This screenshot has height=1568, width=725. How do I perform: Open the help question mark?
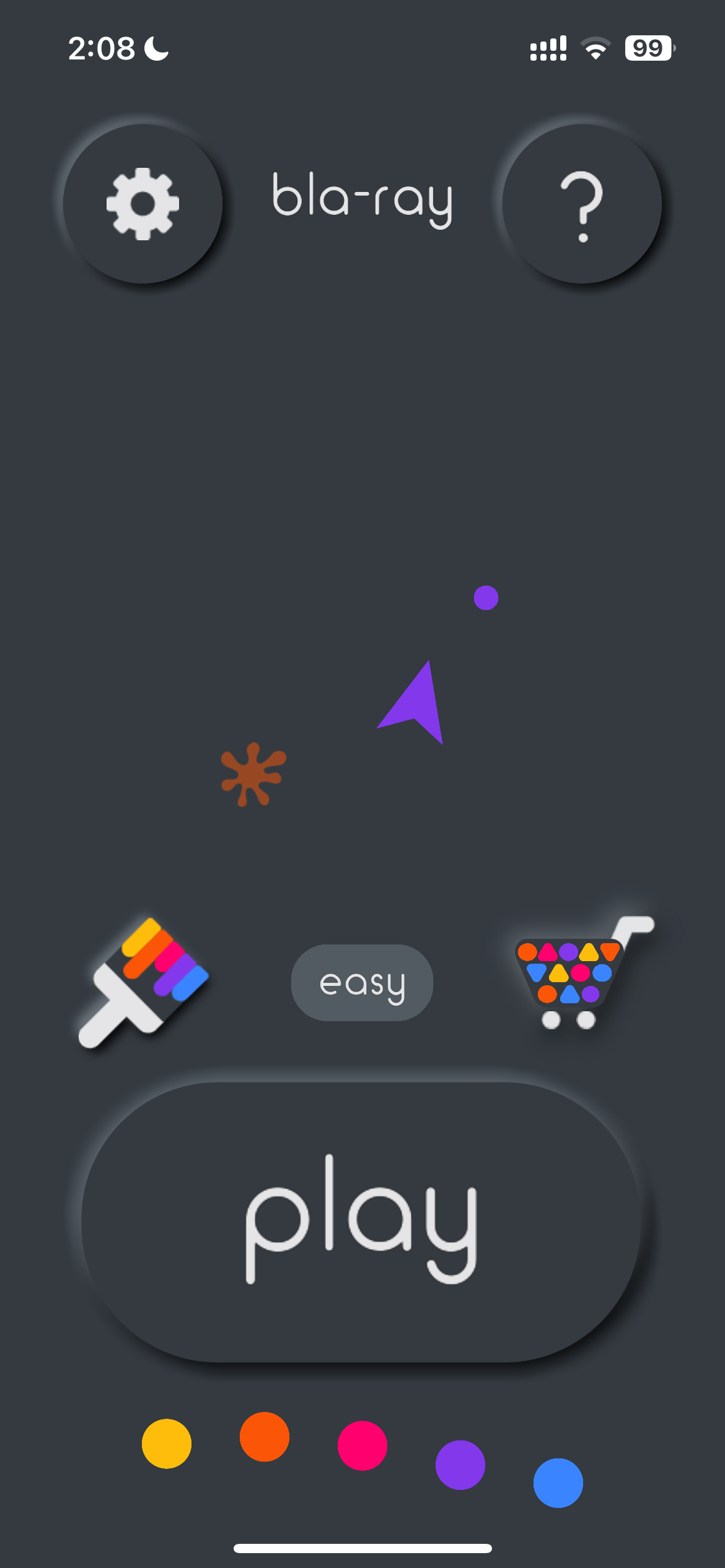click(x=581, y=203)
